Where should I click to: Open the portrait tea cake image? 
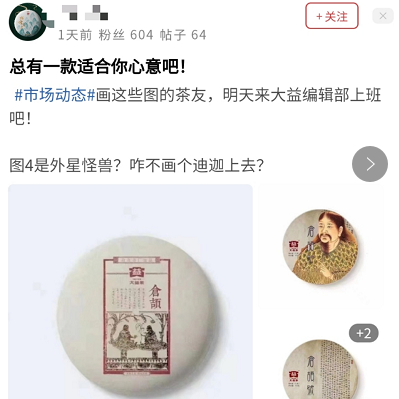click(x=321, y=247)
